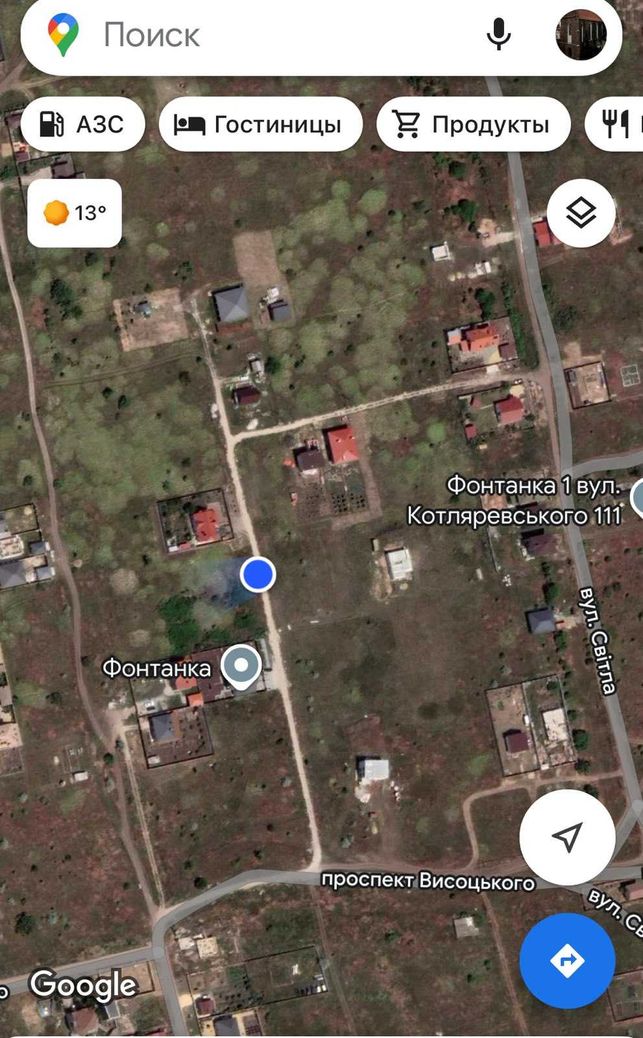Select the restaurants chip with the fork icon
This screenshot has width=643, height=1038.
tap(614, 124)
